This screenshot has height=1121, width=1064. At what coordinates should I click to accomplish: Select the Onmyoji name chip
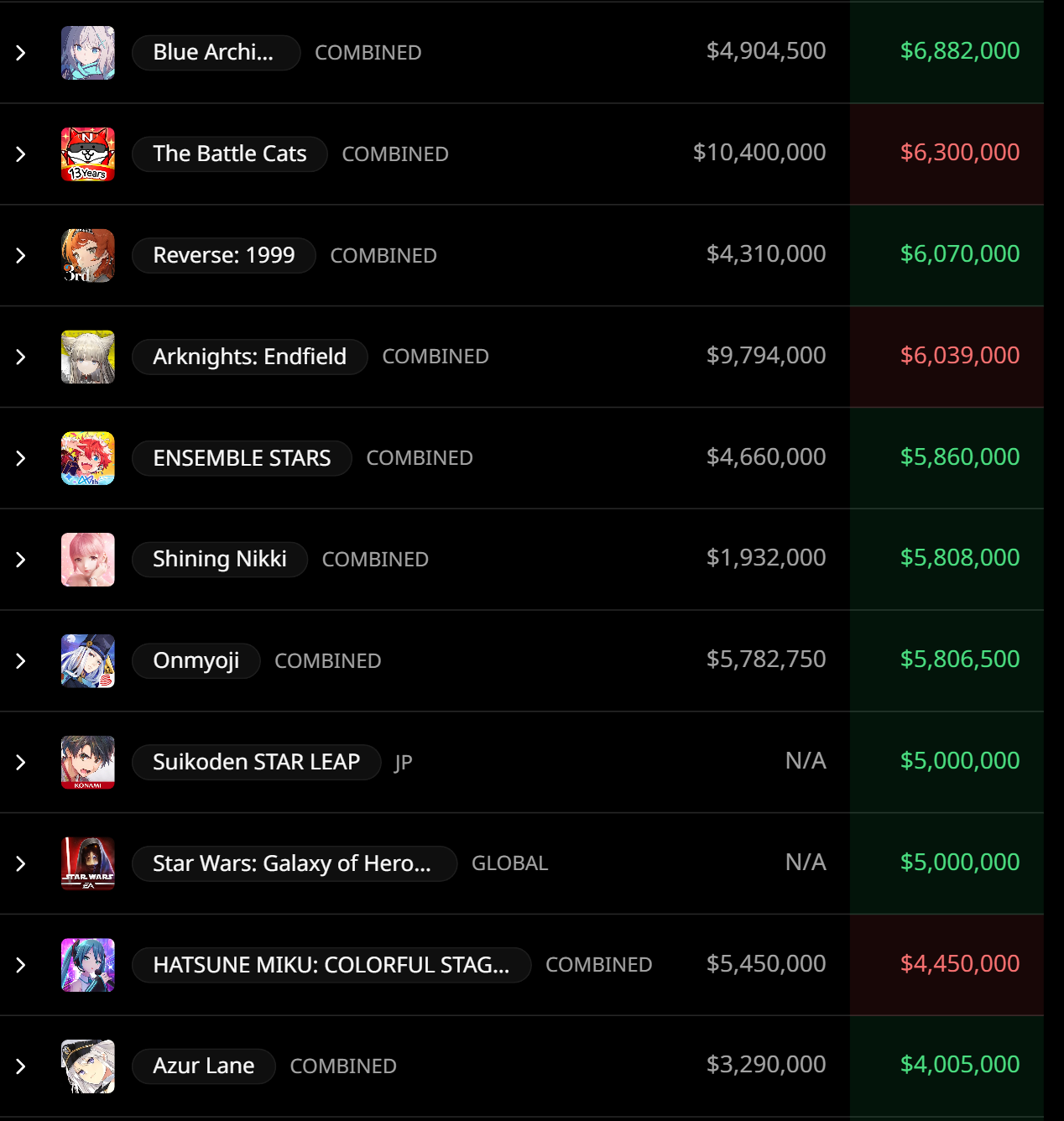[x=196, y=661]
